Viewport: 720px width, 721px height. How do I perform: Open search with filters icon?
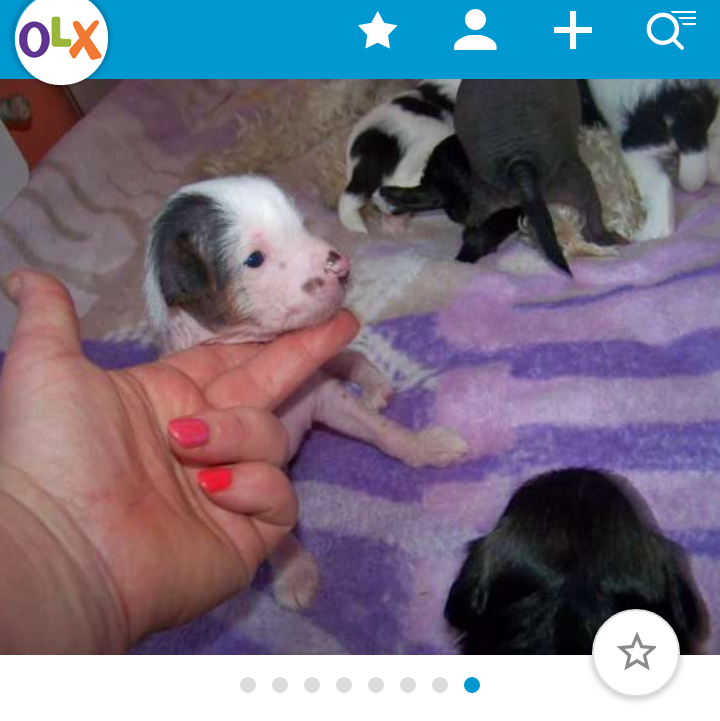coord(669,30)
